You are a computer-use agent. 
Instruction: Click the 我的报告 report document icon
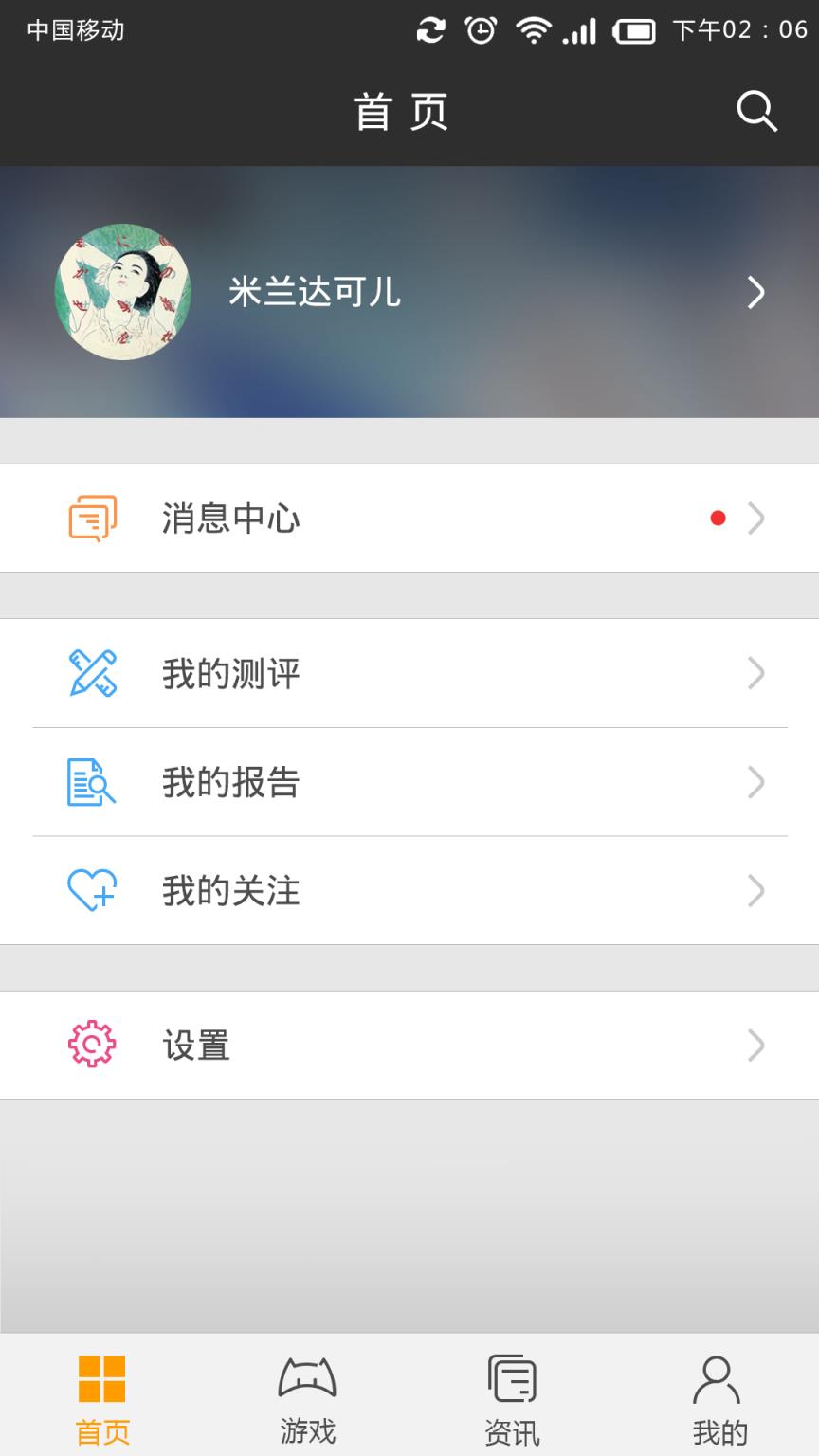point(92,782)
